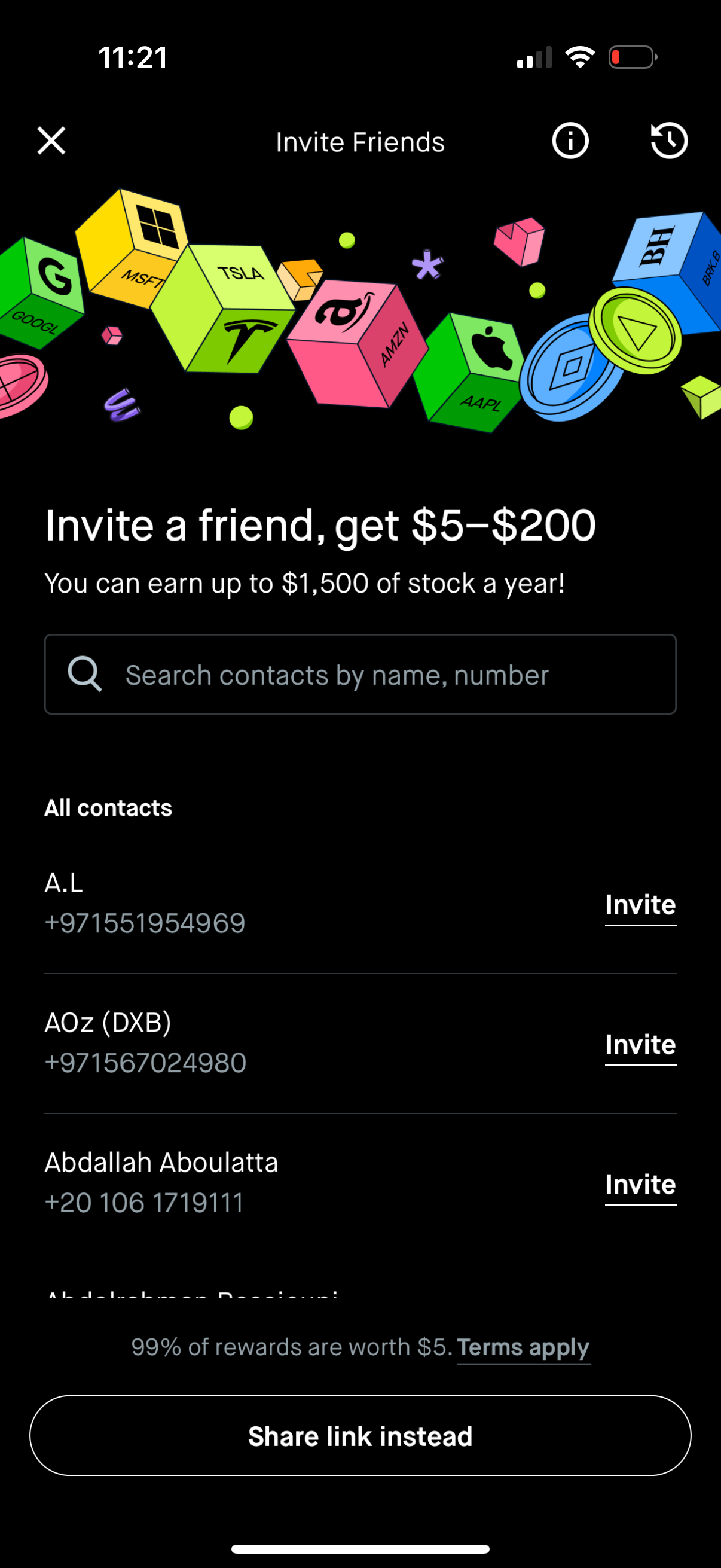The height and width of the screenshot is (1568, 721).
Task: Tap the All contacts section header
Action: 108,807
